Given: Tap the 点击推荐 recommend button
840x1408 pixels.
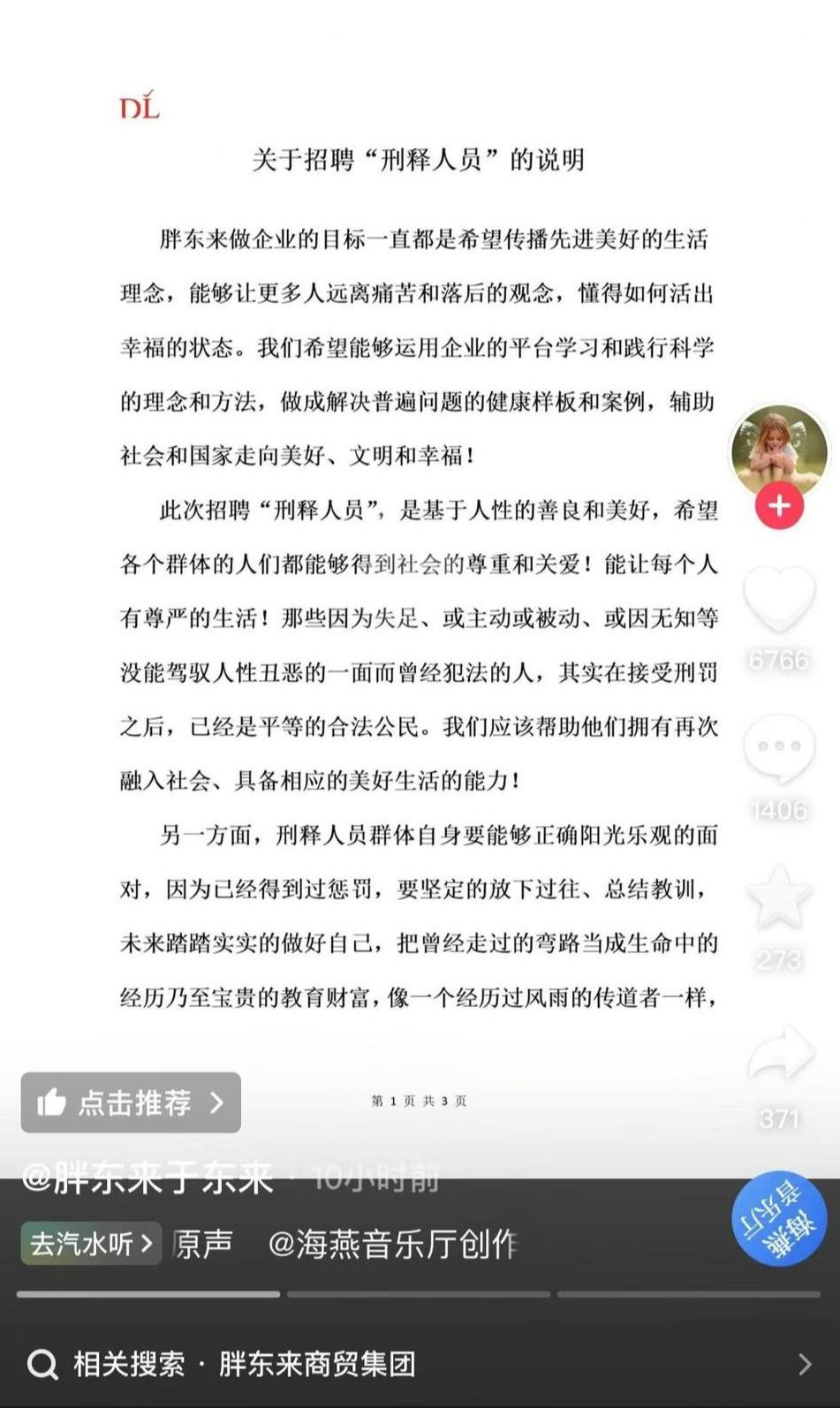Looking at the screenshot, I should [x=131, y=1102].
